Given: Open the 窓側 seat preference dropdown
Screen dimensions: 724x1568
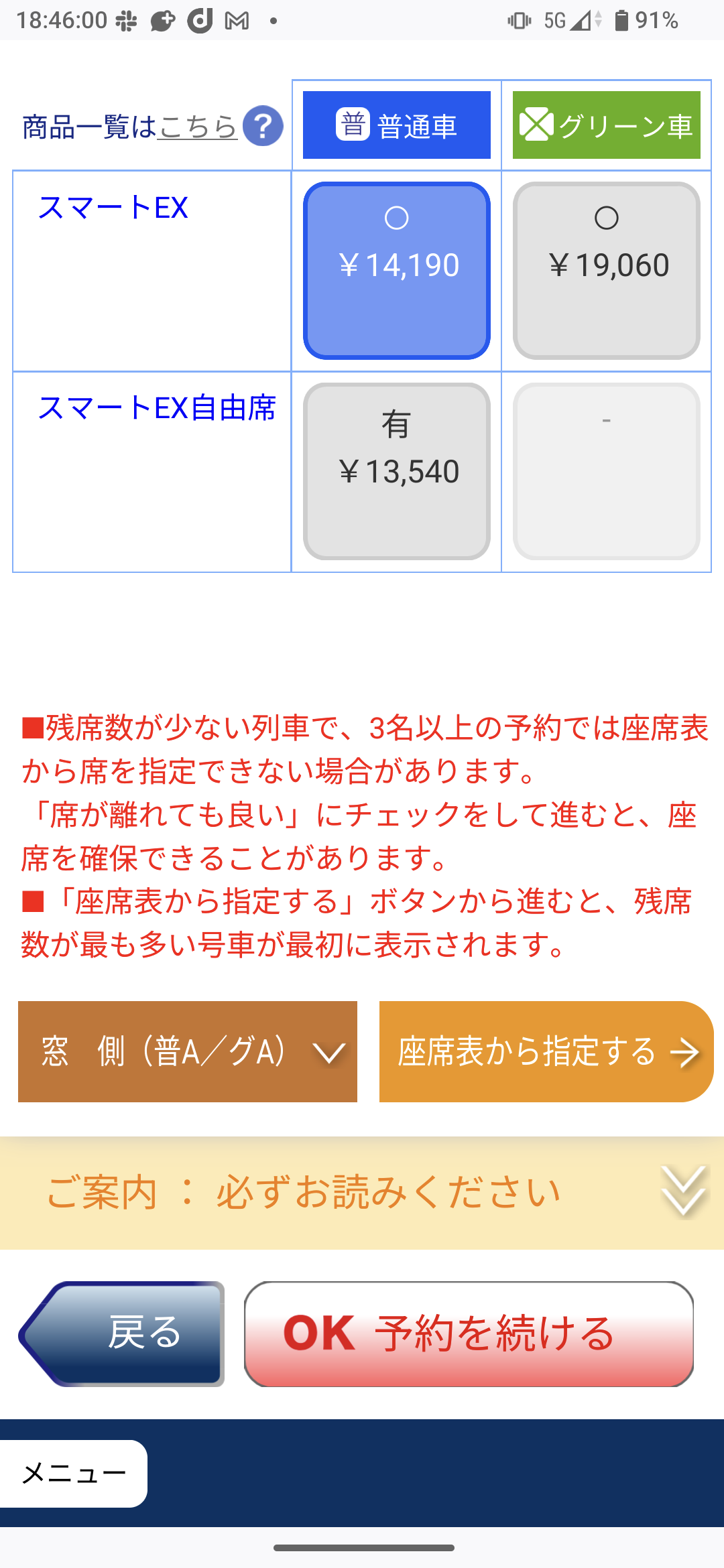Looking at the screenshot, I should coord(188,1051).
